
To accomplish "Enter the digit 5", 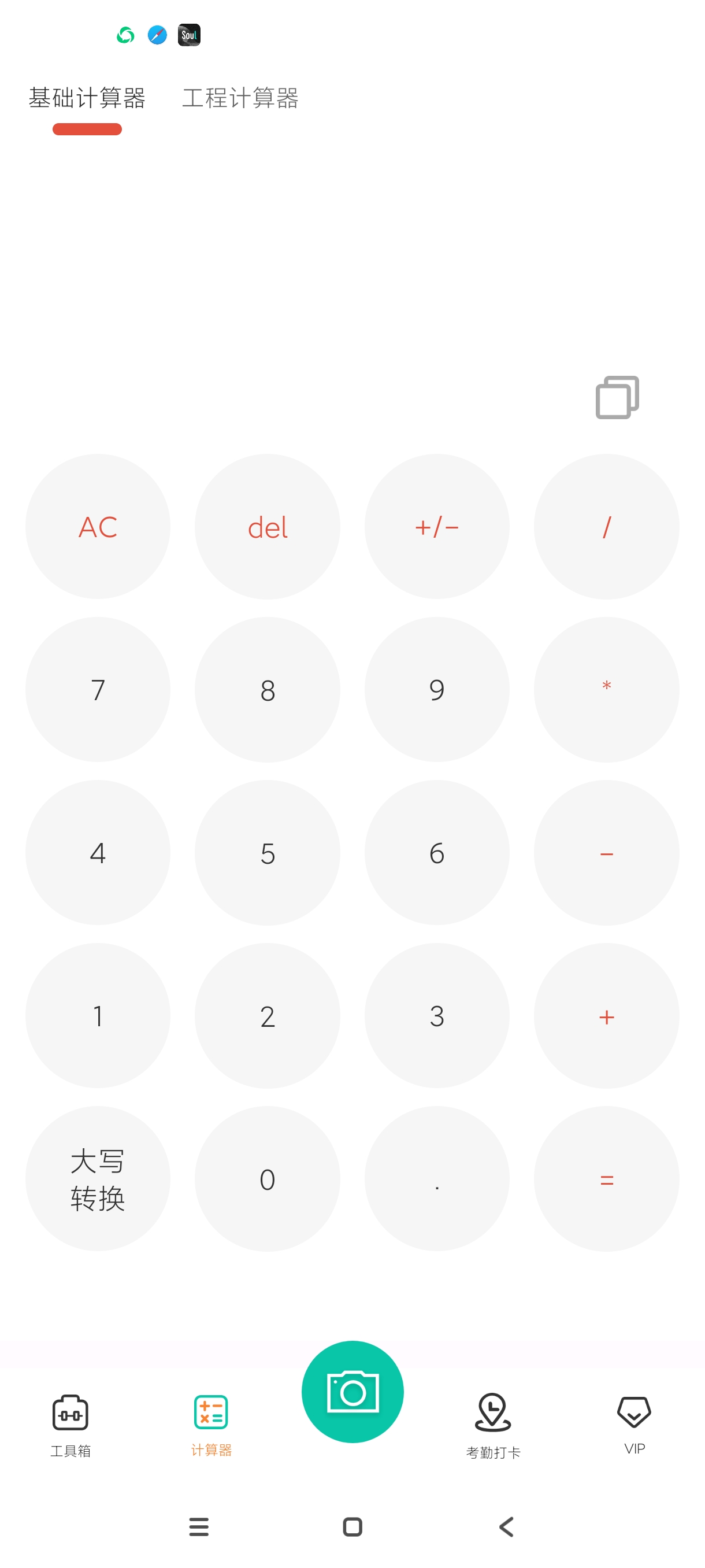I will click(267, 853).
